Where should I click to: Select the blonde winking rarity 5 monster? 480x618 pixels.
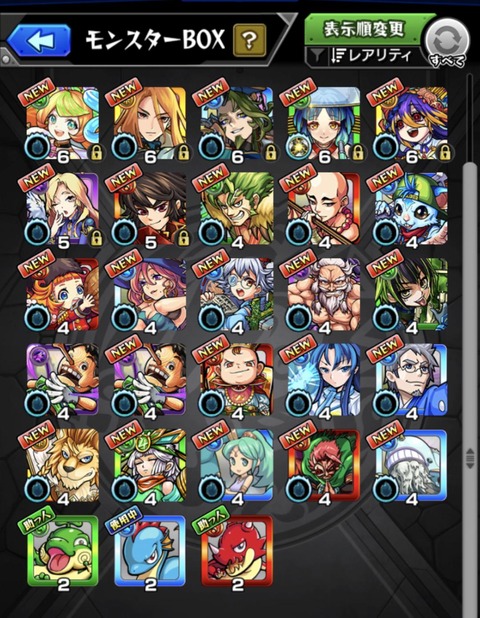[x=62, y=209]
